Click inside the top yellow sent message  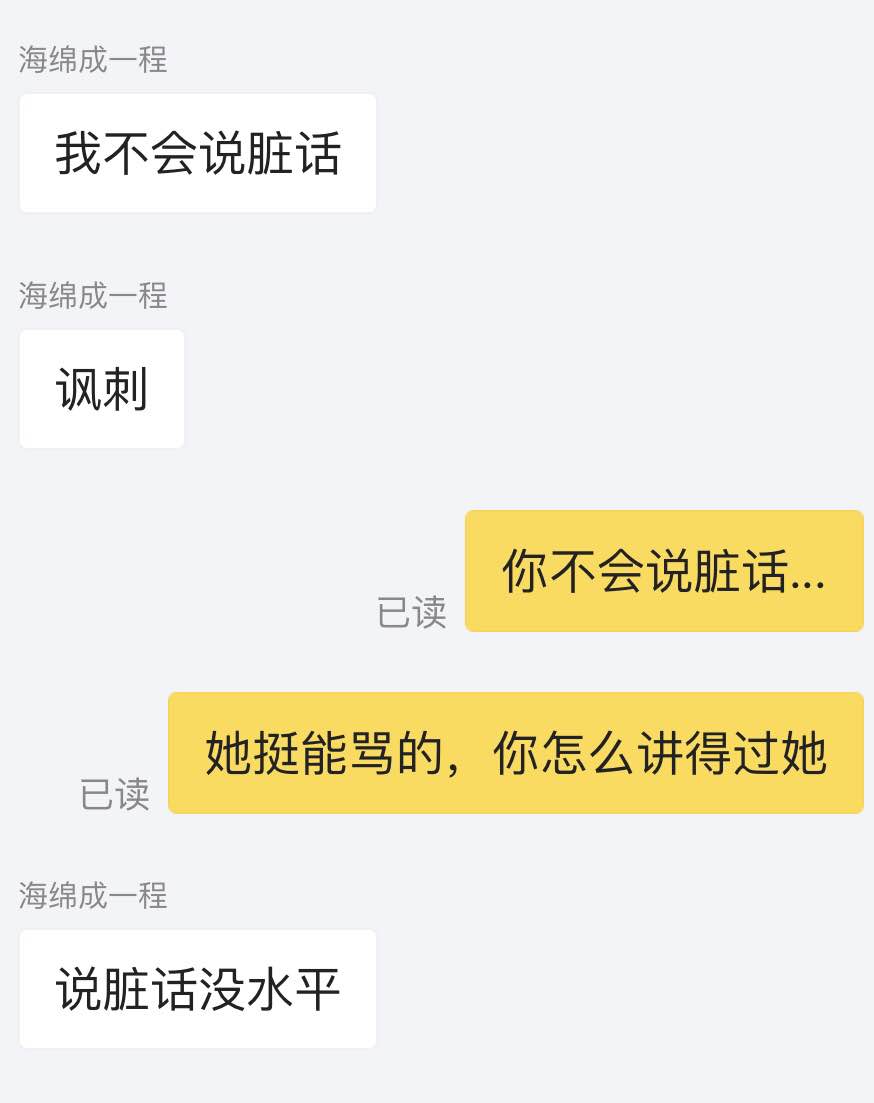point(663,570)
